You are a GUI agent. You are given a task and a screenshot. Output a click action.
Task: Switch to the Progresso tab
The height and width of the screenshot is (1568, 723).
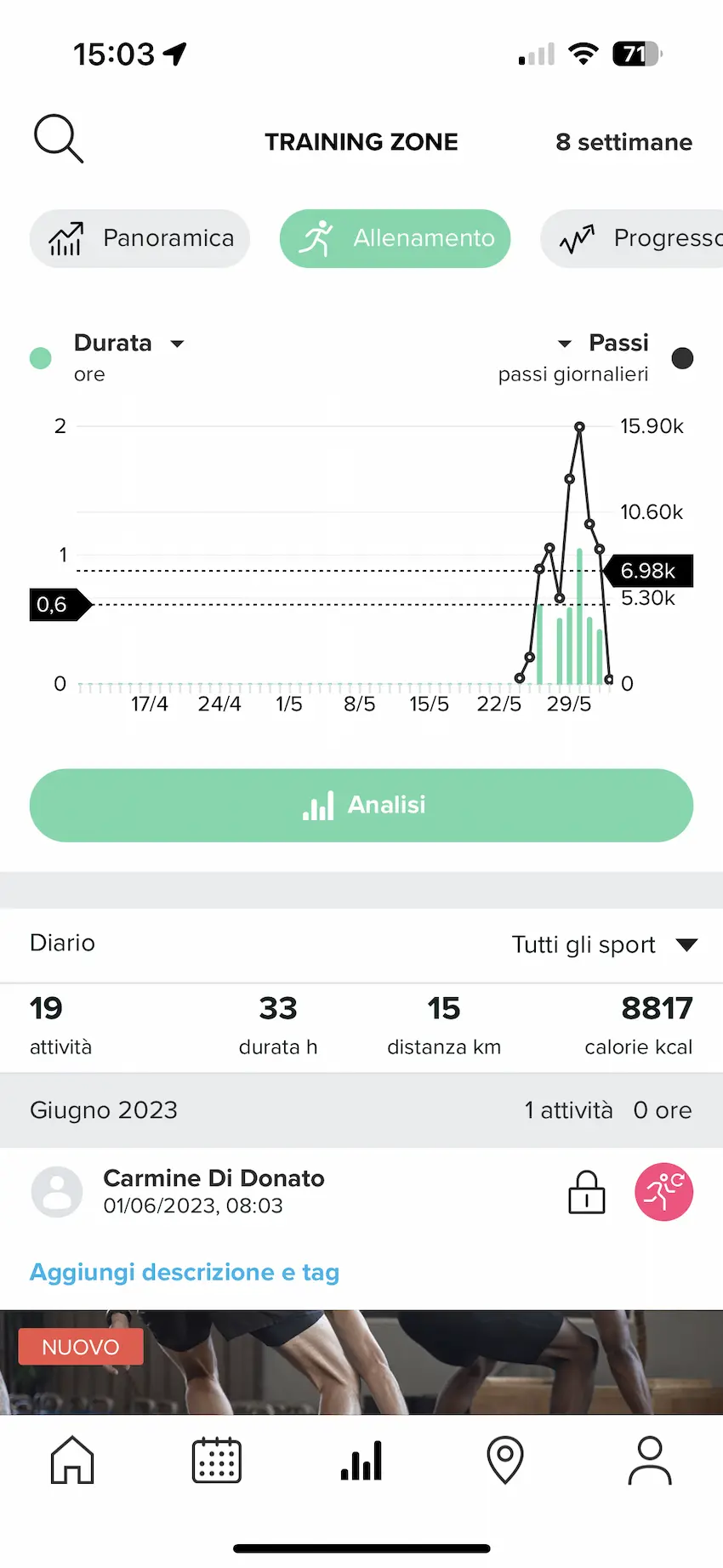tap(655, 238)
